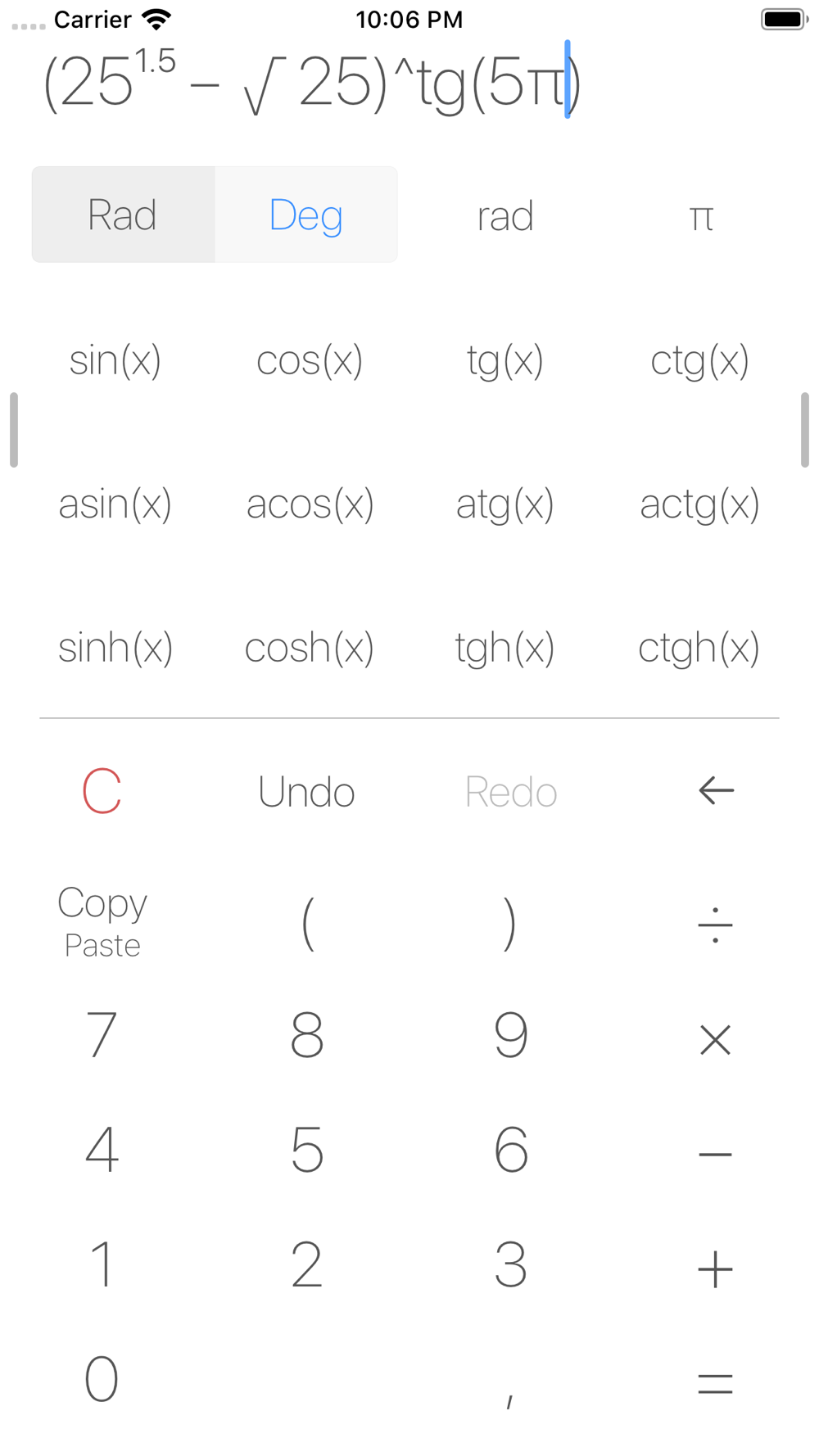Switch angle mode to Rad

(123, 215)
